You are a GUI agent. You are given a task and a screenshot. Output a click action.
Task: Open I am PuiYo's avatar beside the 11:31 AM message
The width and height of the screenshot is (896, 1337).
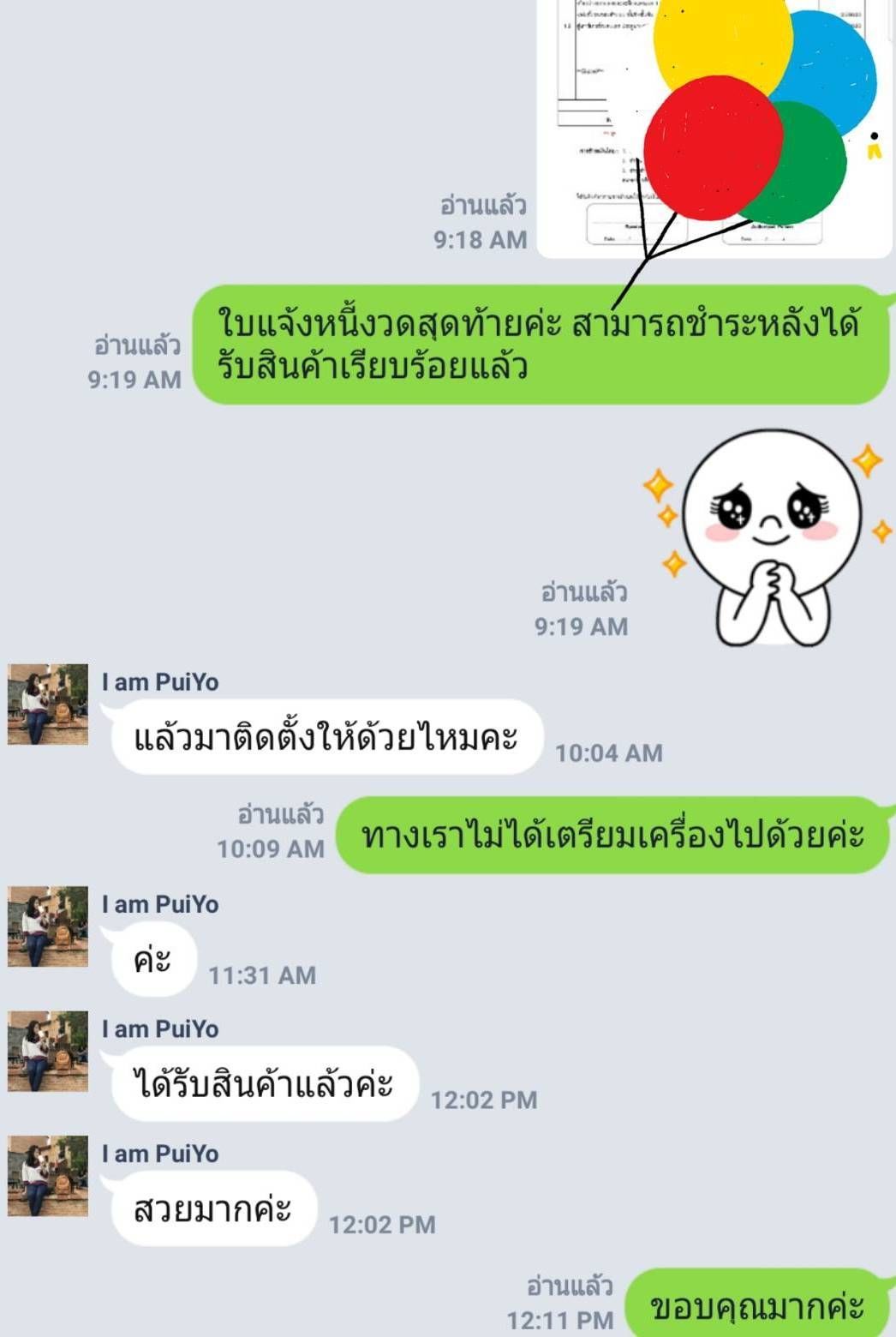click(48, 926)
